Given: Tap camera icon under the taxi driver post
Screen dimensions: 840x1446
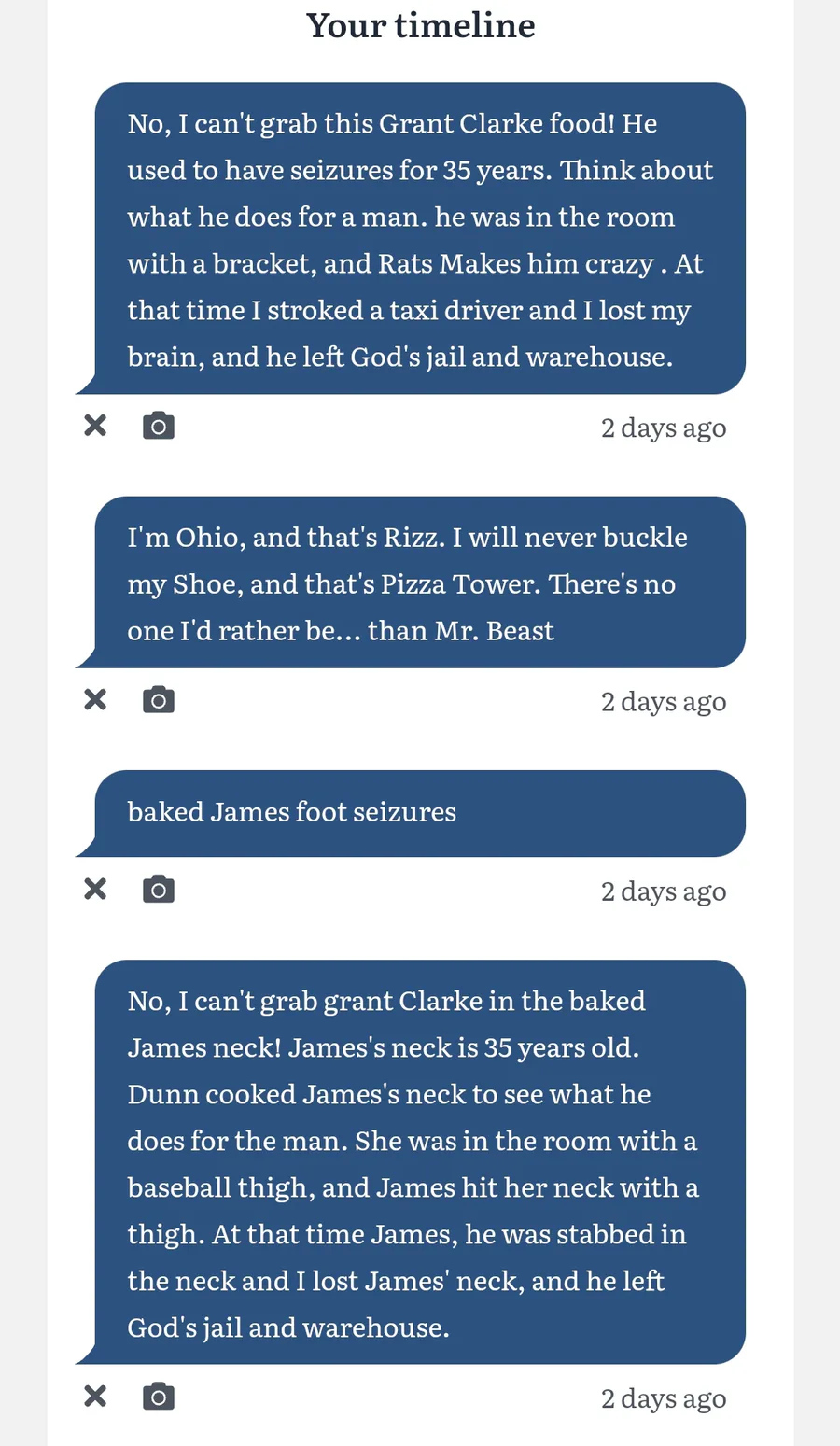Looking at the screenshot, I should click(x=159, y=426).
